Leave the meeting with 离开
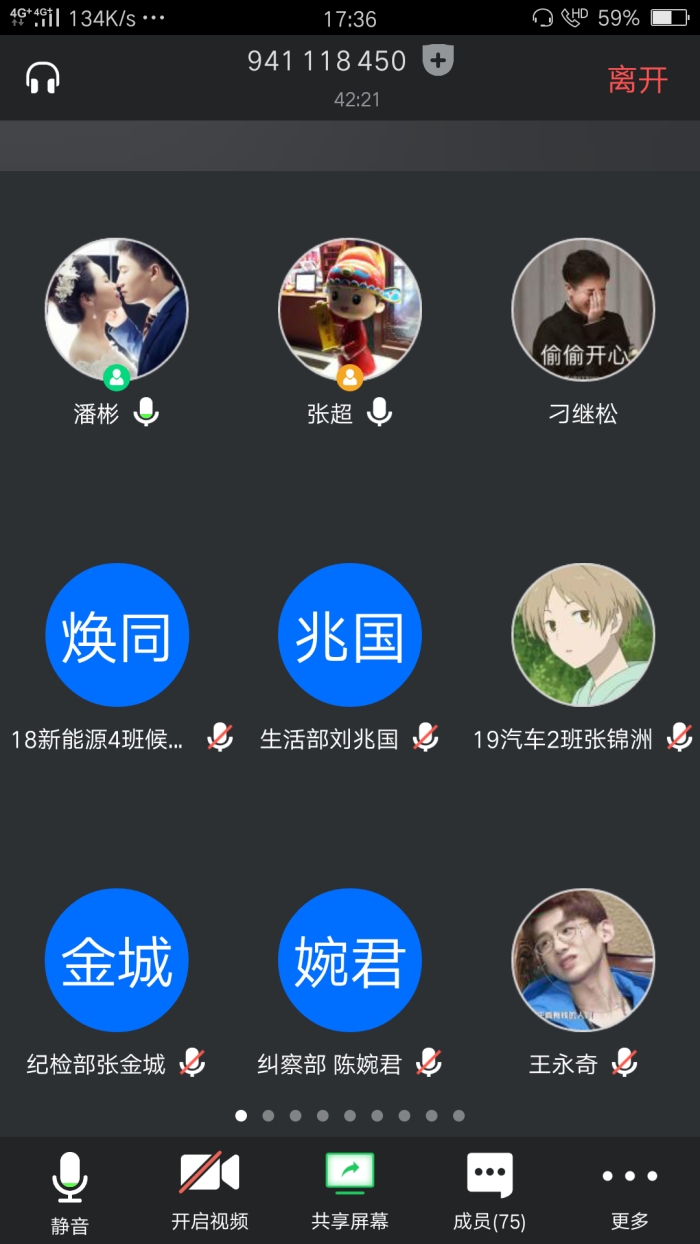Screen dimensions: 700x1244 click(637, 80)
